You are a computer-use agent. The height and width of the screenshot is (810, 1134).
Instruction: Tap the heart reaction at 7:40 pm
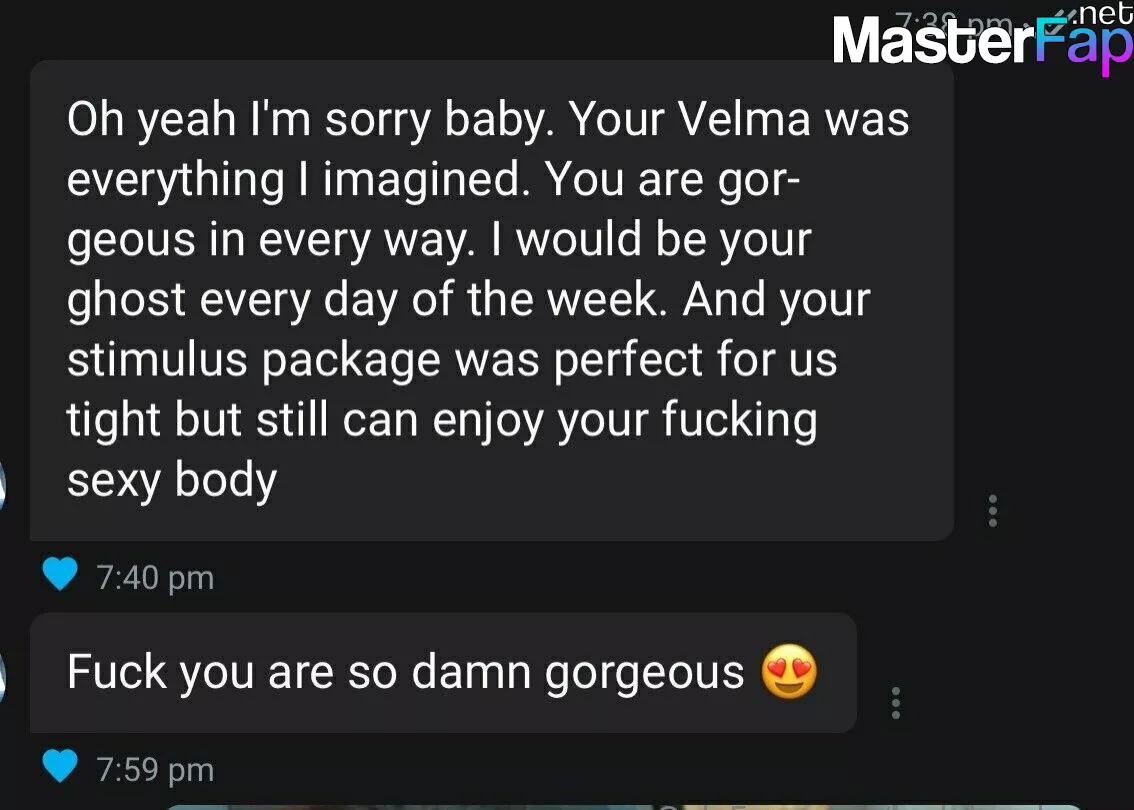pyautogui.click(x=62, y=575)
